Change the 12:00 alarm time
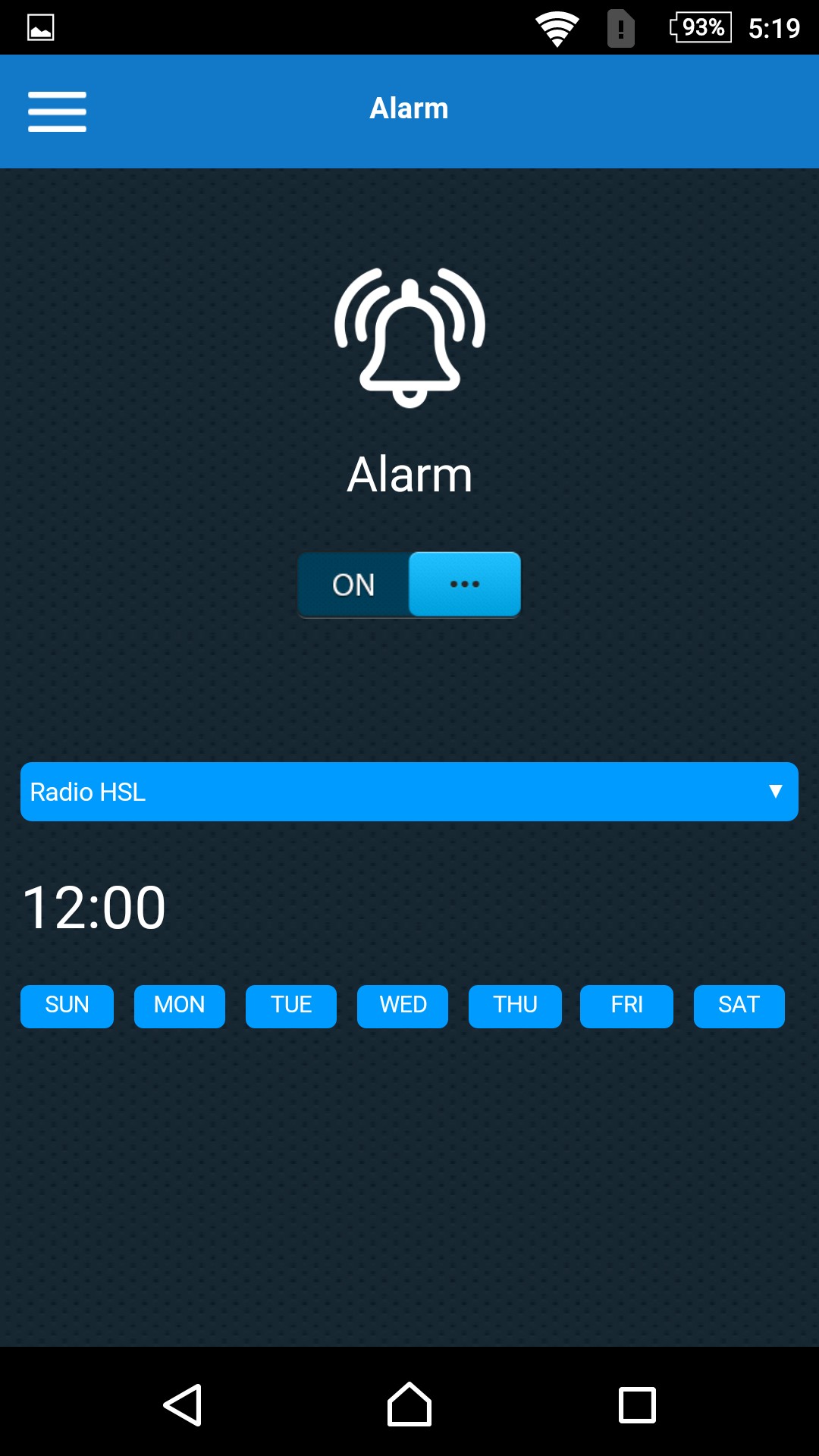Image resolution: width=819 pixels, height=1456 pixels. (x=94, y=908)
